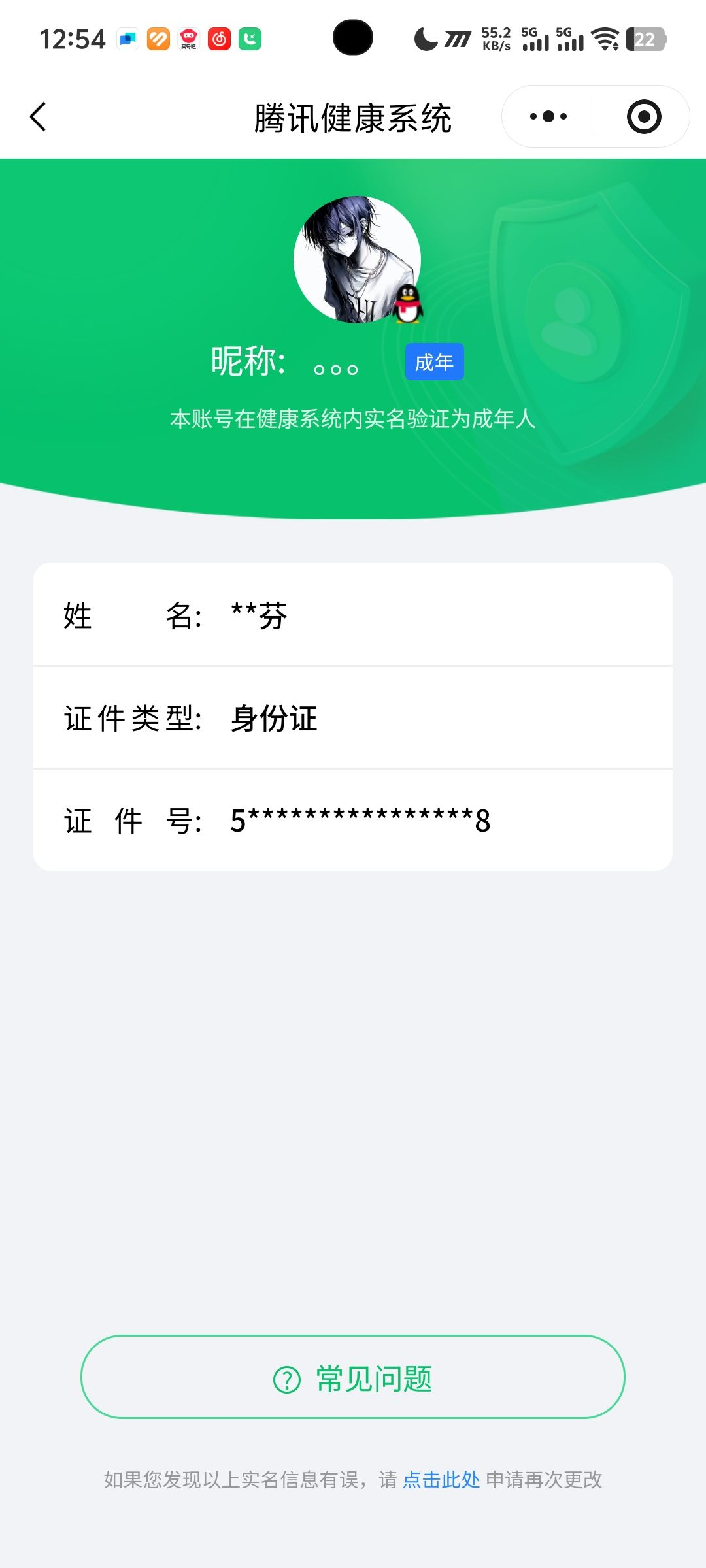Open the mini program more-options menu
The width and height of the screenshot is (706, 1568).
pyautogui.click(x=548, y=117)
